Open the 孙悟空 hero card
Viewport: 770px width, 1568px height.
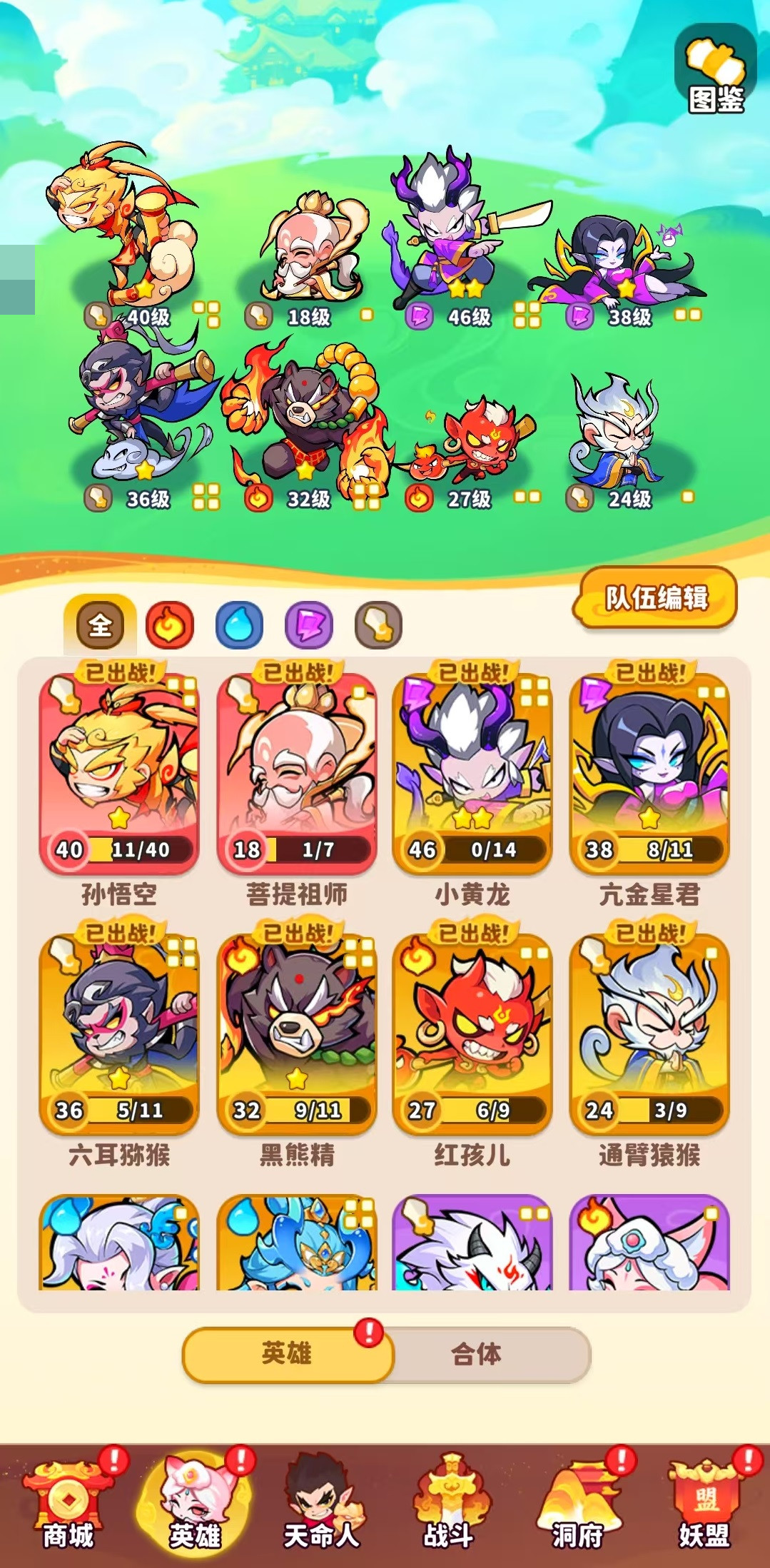pyautogui.click(x=119, y=774)
